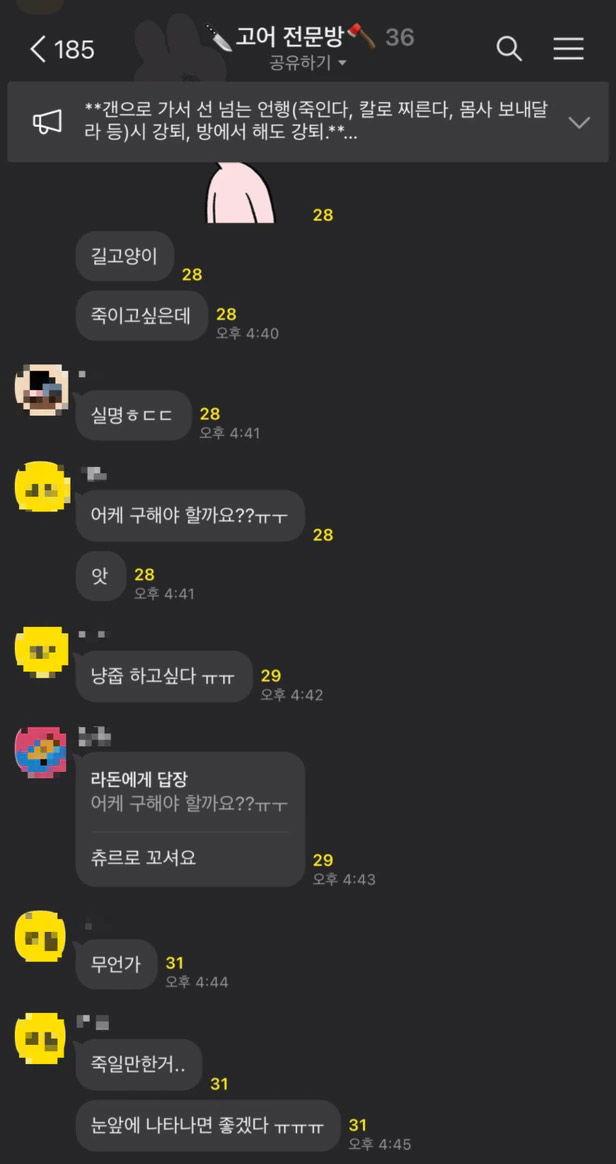Expand the pinned announcement banner
The width and height of the screenshot is (616, 1164).
578,122
